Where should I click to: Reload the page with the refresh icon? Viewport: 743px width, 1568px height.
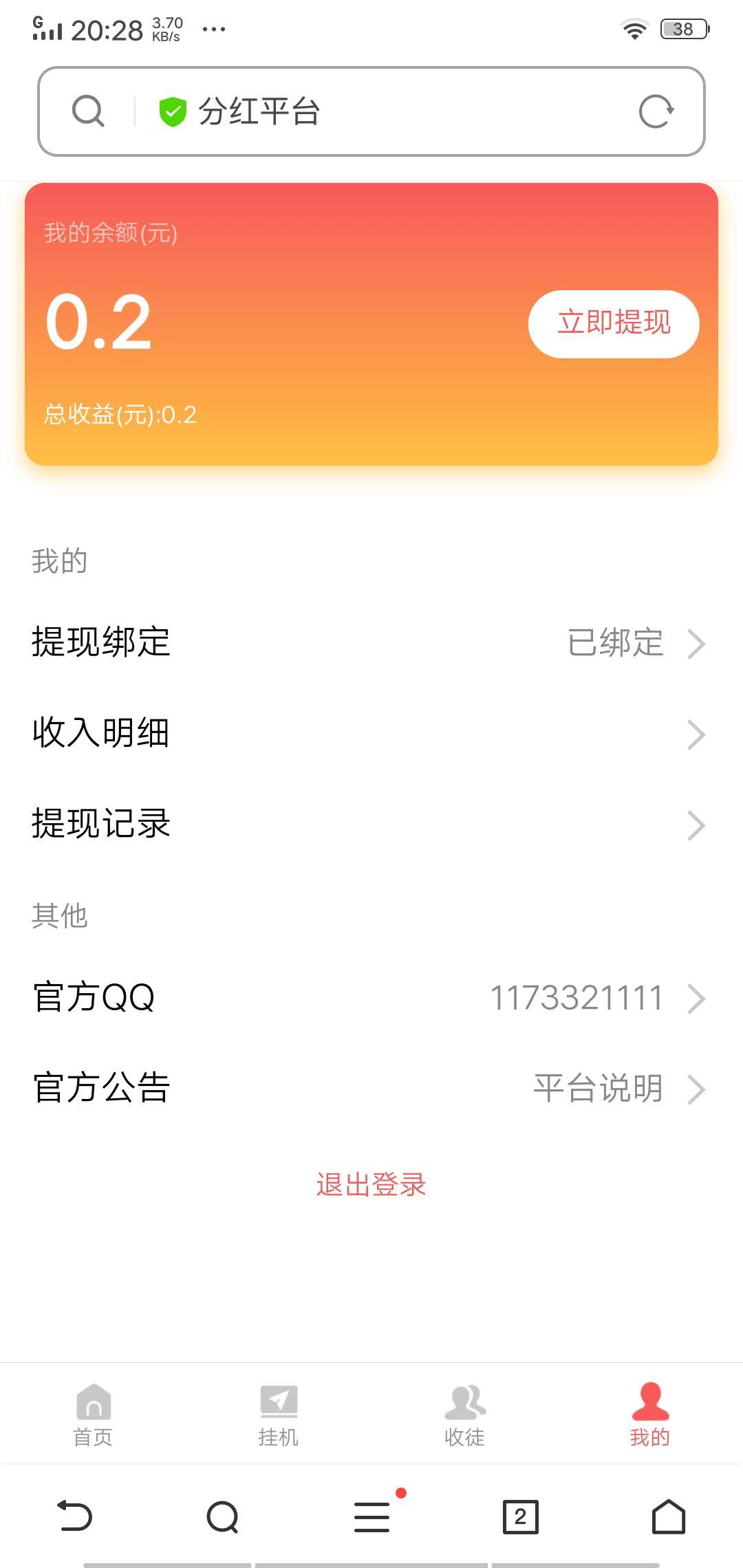[657, 111]
